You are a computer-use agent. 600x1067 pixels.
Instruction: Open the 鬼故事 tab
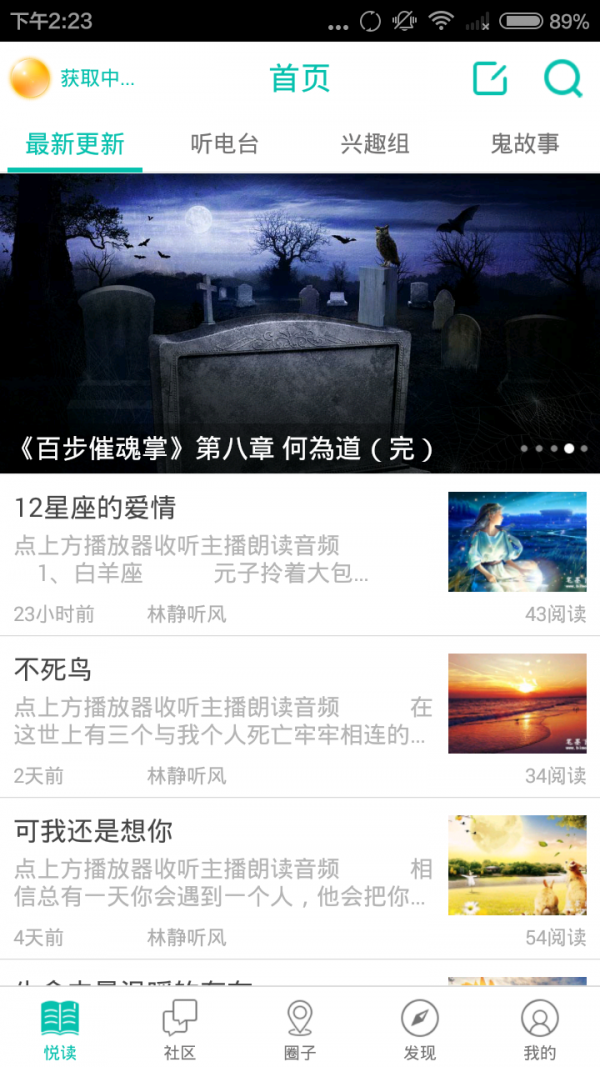coord(525,144)
